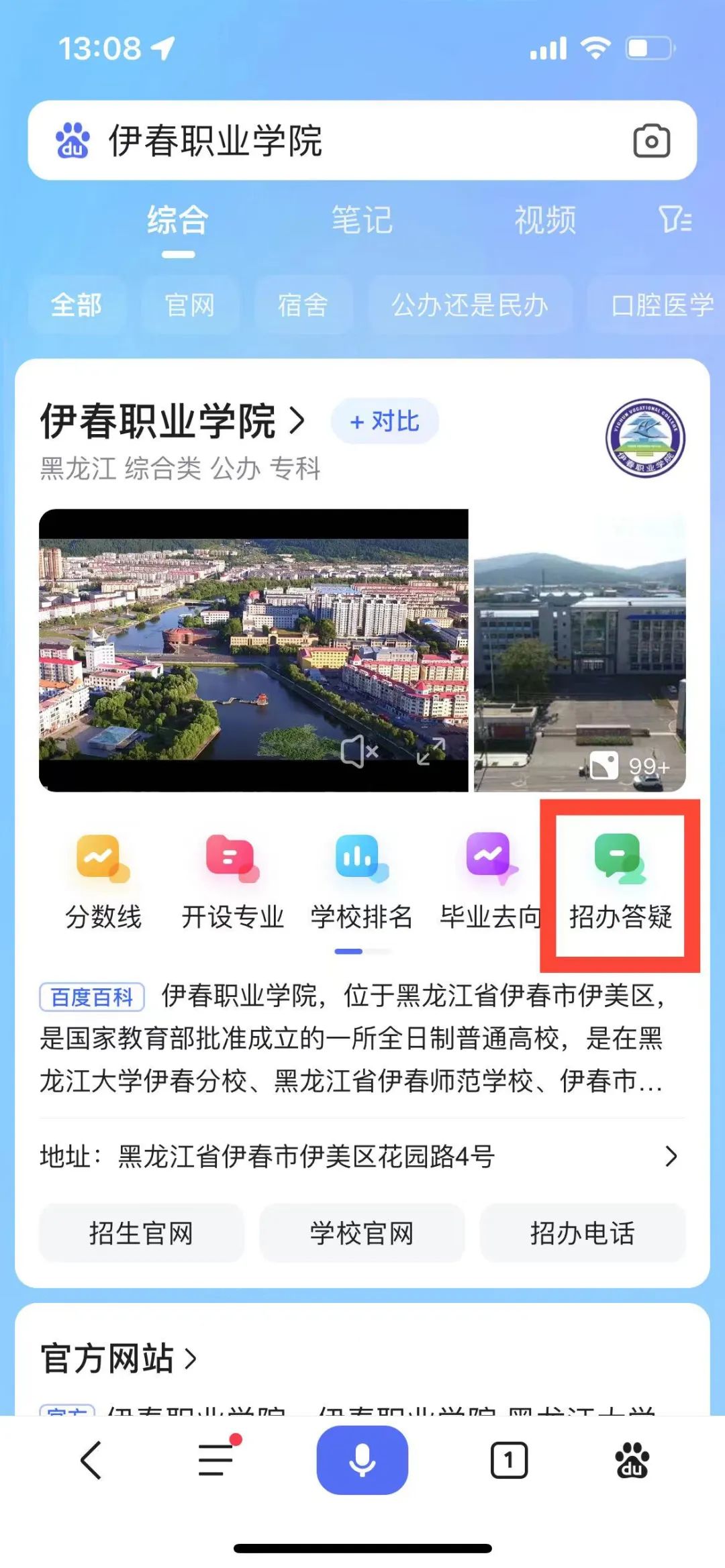This screenshot has width=725, height=1568.
Task: Select the 官网 filter chip
Action: 190,305
